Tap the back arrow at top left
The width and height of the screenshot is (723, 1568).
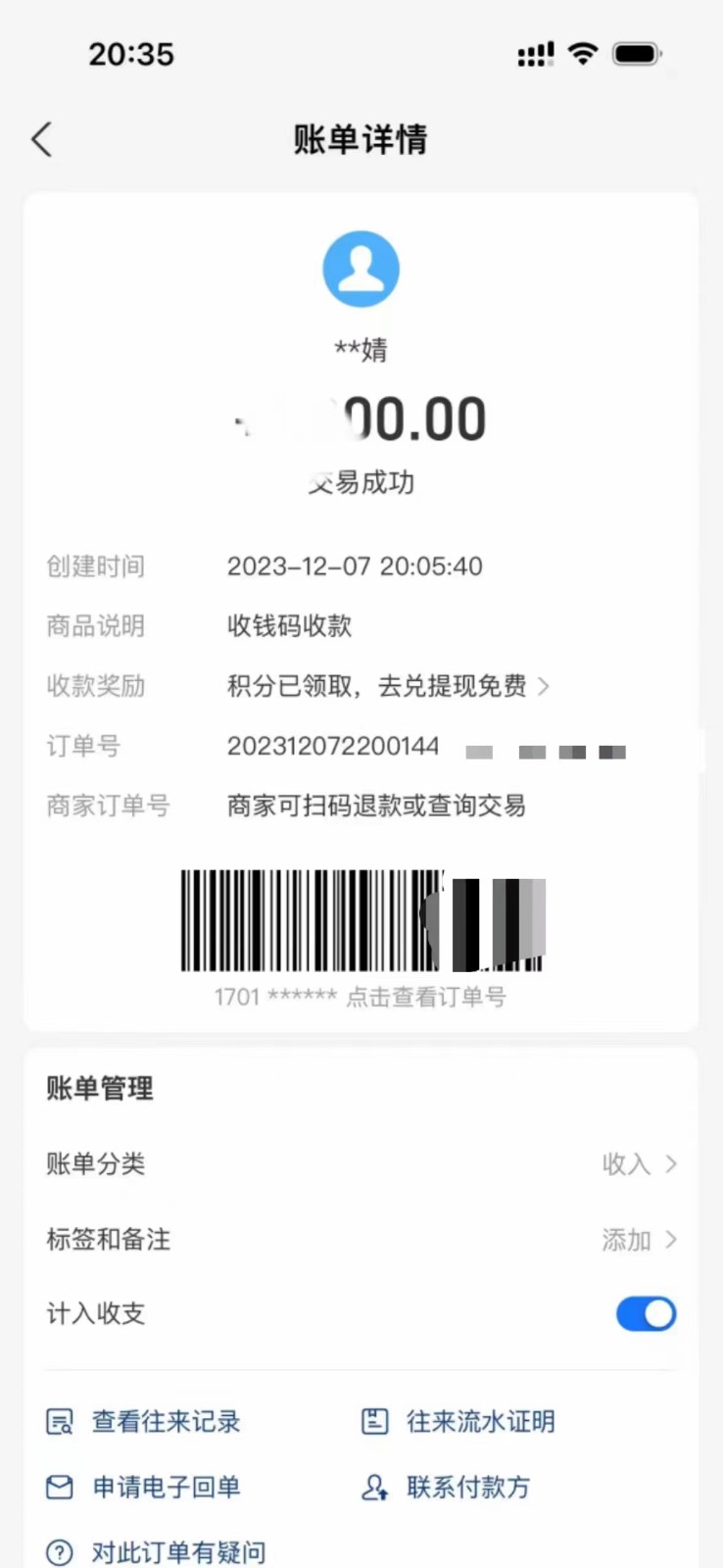[x=41, y=139]
